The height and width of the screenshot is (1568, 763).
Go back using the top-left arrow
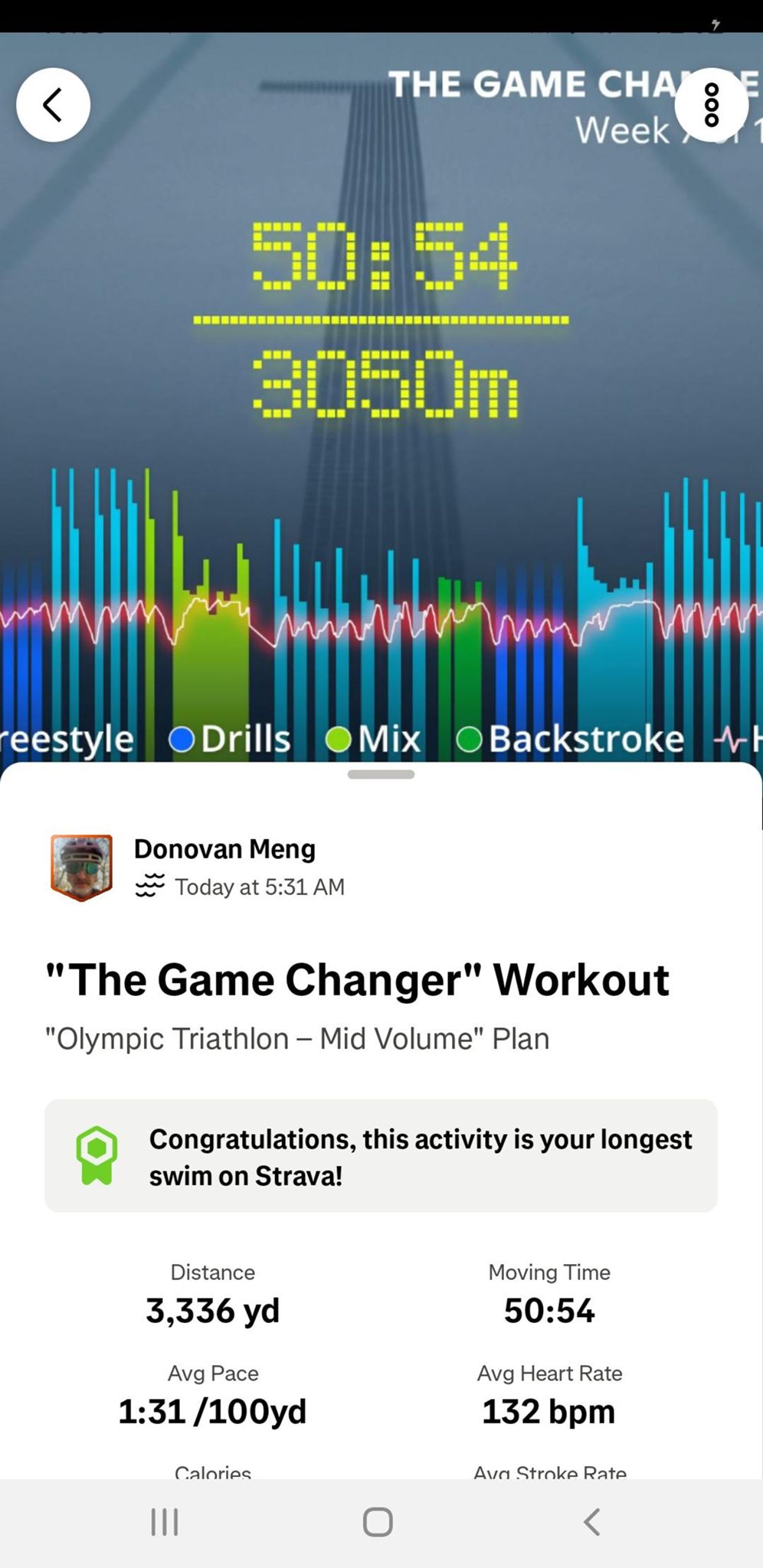pyautogui.click(x=53, y=105)
